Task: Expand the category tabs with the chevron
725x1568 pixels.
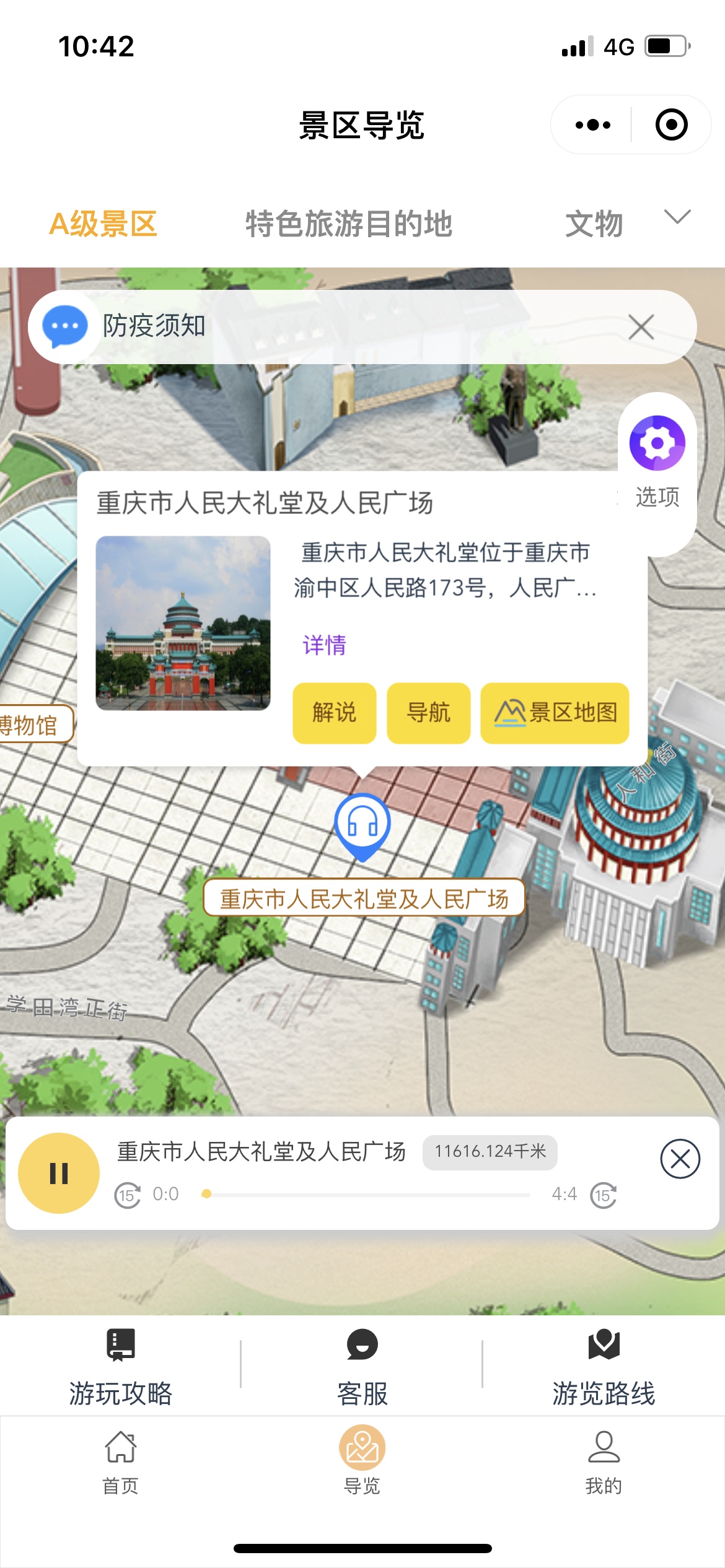Action: (677, 217)
